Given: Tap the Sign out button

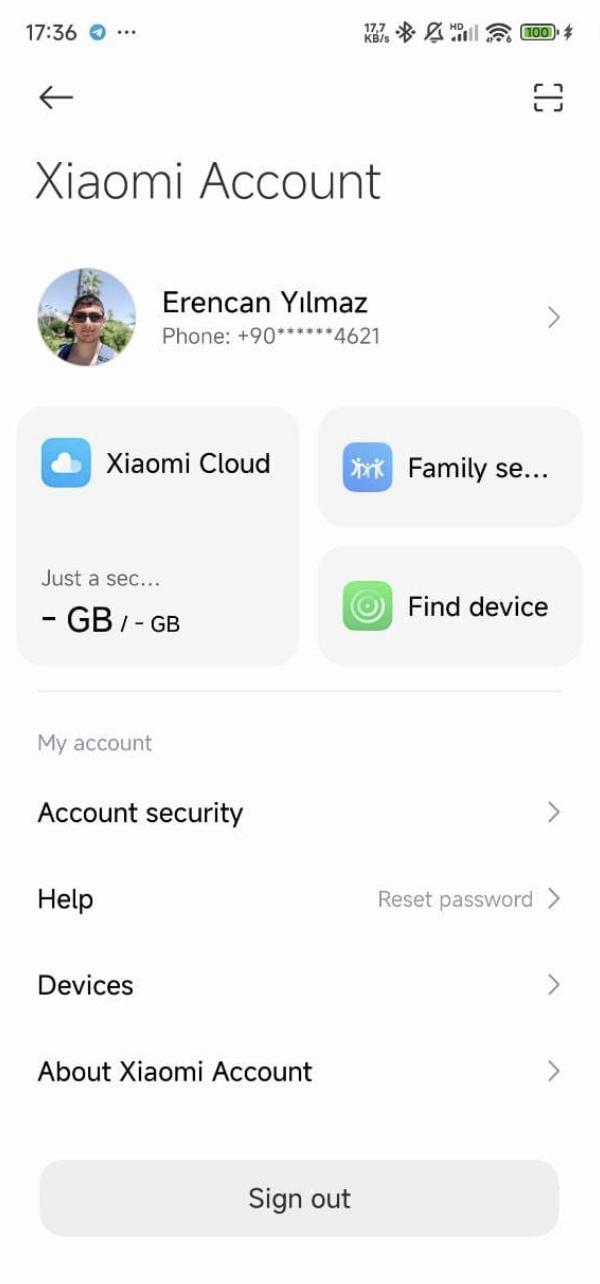Looking at the screenshot, I should (x=299, y=1198).
